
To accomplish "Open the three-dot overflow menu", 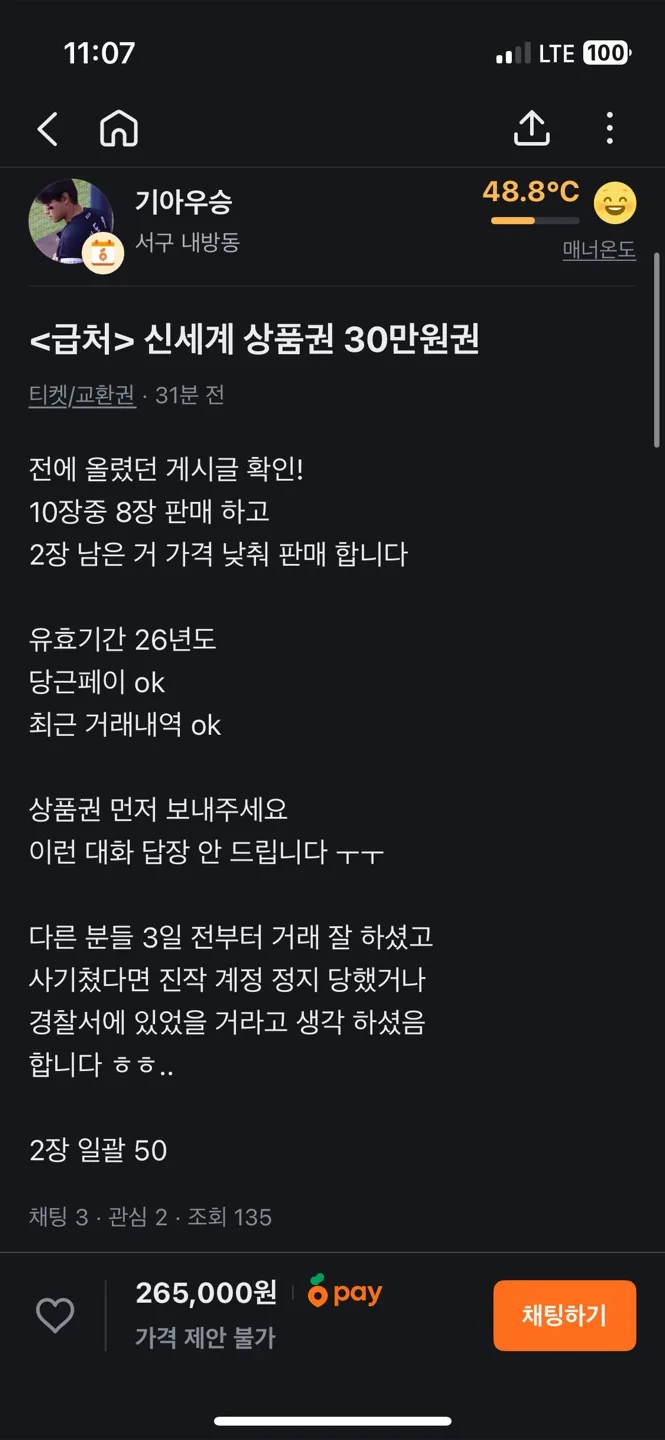I will pos(610,128).
